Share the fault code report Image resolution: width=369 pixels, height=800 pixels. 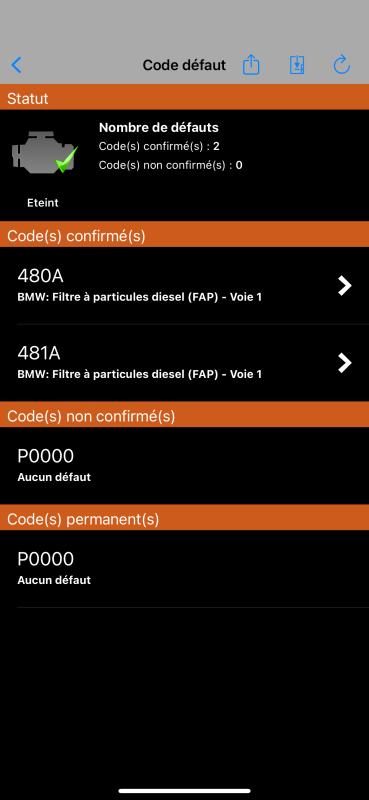point(251,65)
